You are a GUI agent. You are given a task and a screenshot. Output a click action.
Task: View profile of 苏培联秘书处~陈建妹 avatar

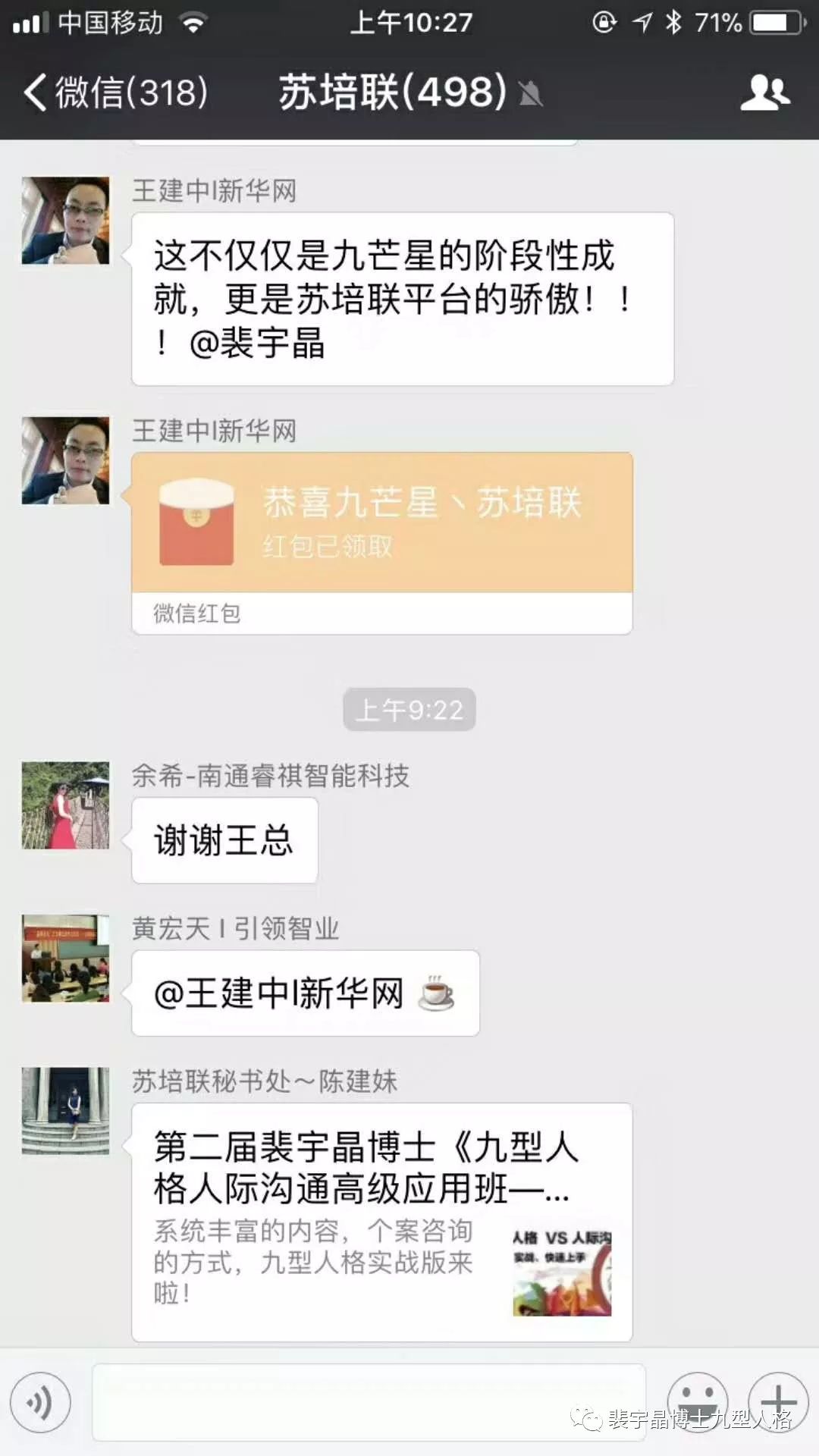click(65, 1111)
